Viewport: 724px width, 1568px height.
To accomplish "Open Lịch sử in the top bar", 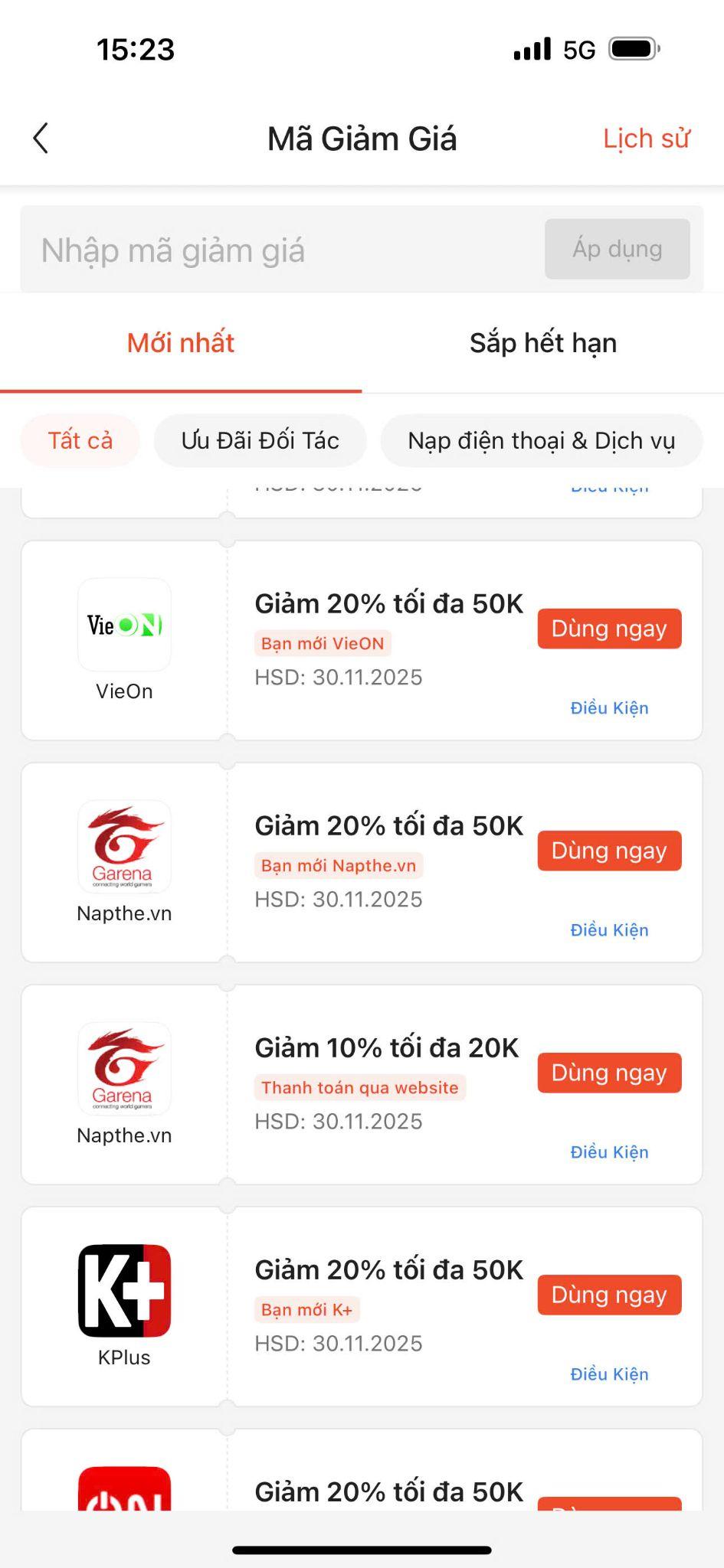I will [647, 138].
